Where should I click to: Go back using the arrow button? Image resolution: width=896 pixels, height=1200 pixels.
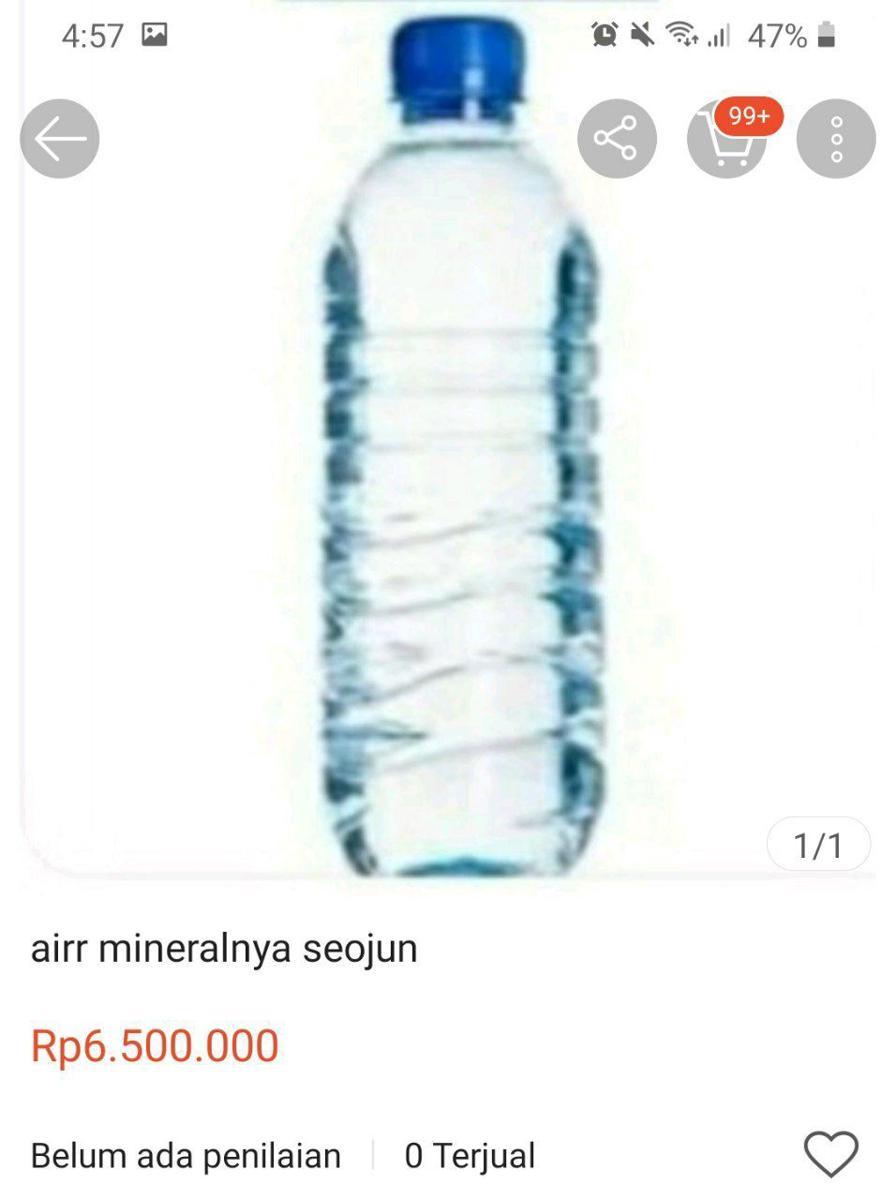coord(60,139)
